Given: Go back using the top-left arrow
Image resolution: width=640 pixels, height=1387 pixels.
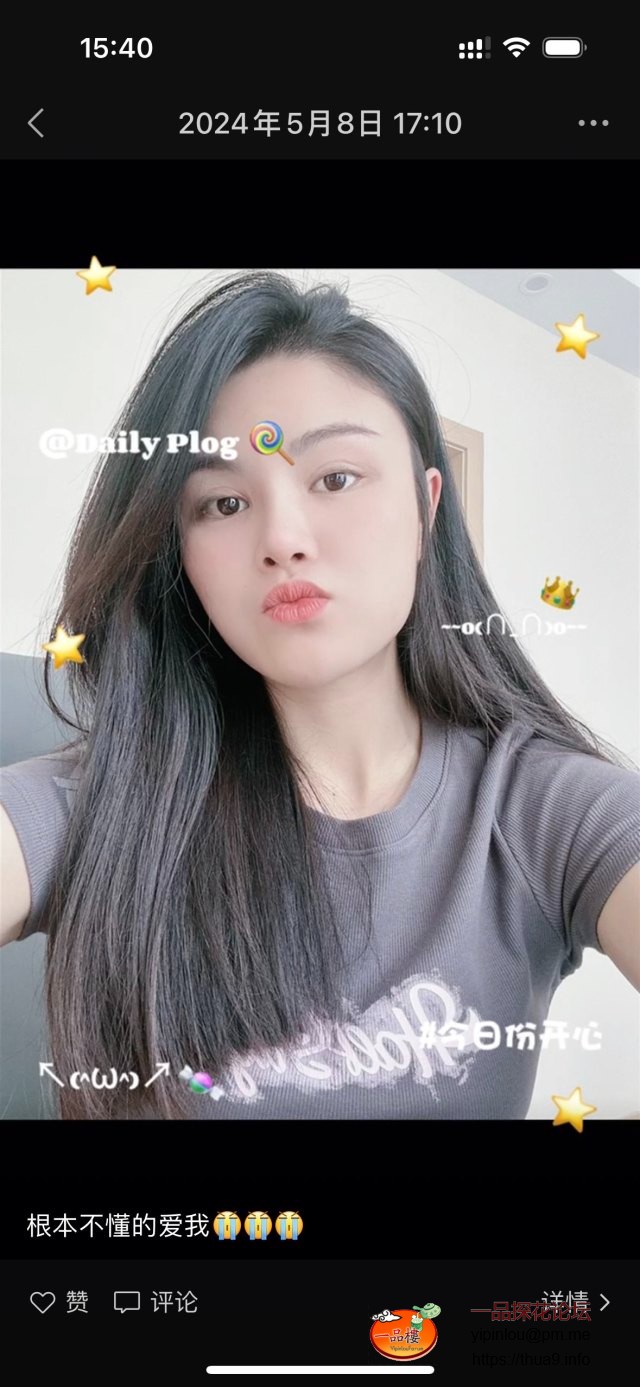Looking at the screenshot, I should (36, 123).
